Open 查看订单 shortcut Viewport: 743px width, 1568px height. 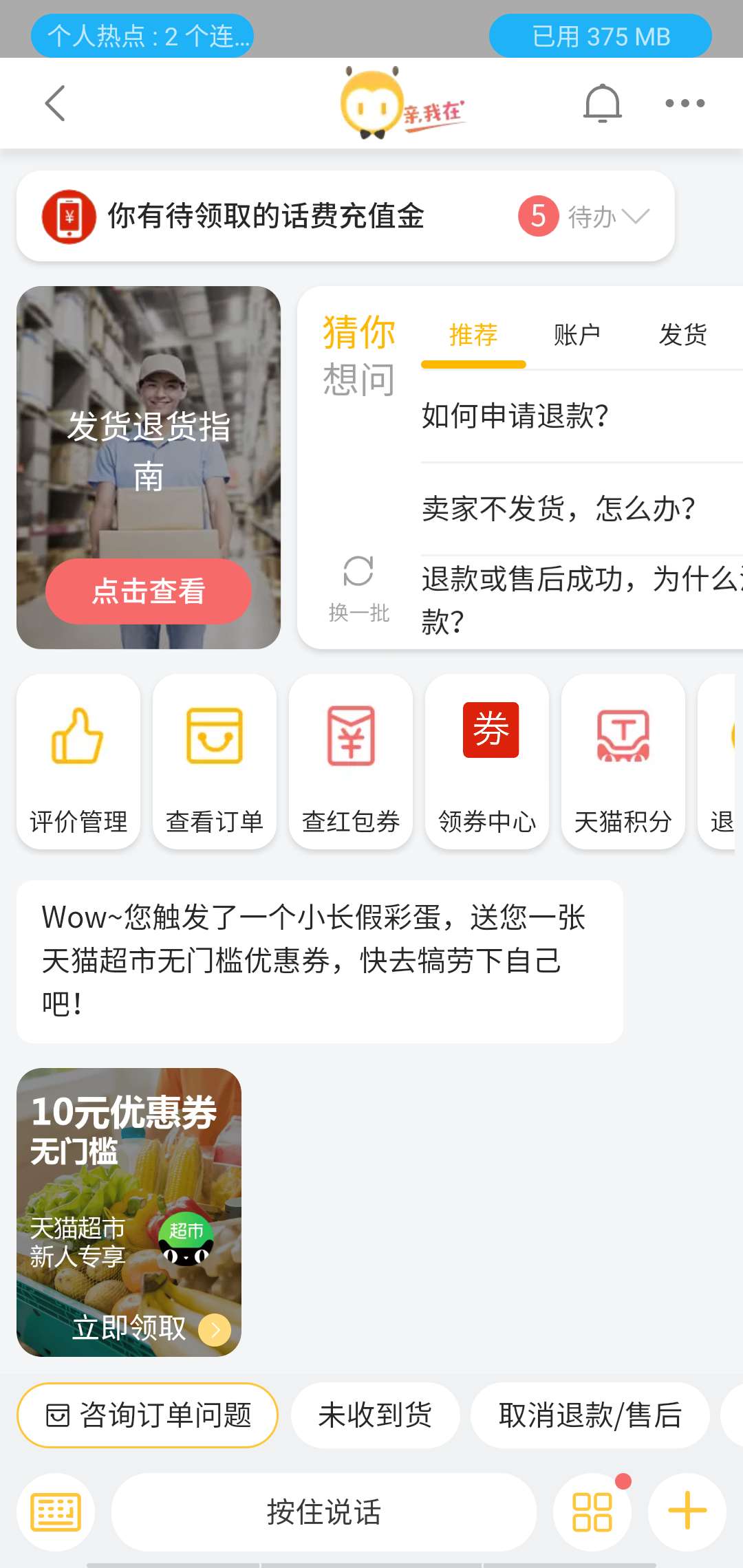[x=215, y=761]
